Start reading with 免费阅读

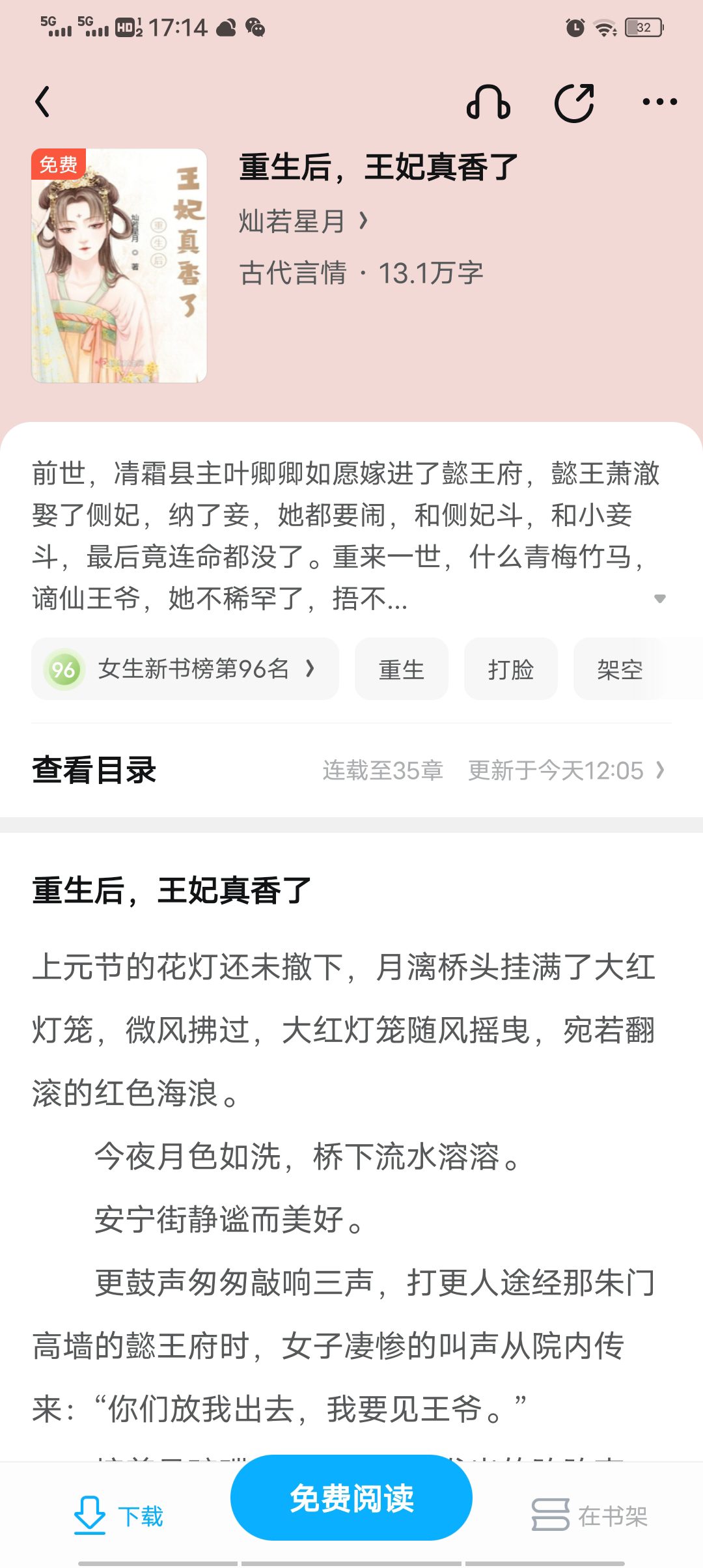[x=351, y=1498]
